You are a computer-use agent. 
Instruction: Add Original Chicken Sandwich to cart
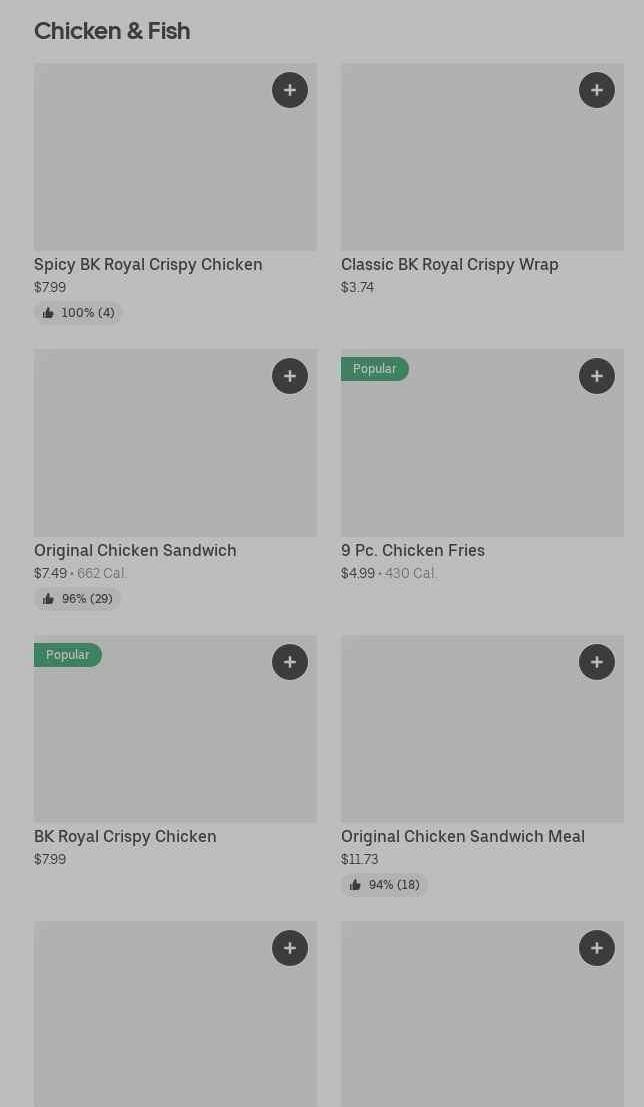pyautogui.click(x=290, y=376)
